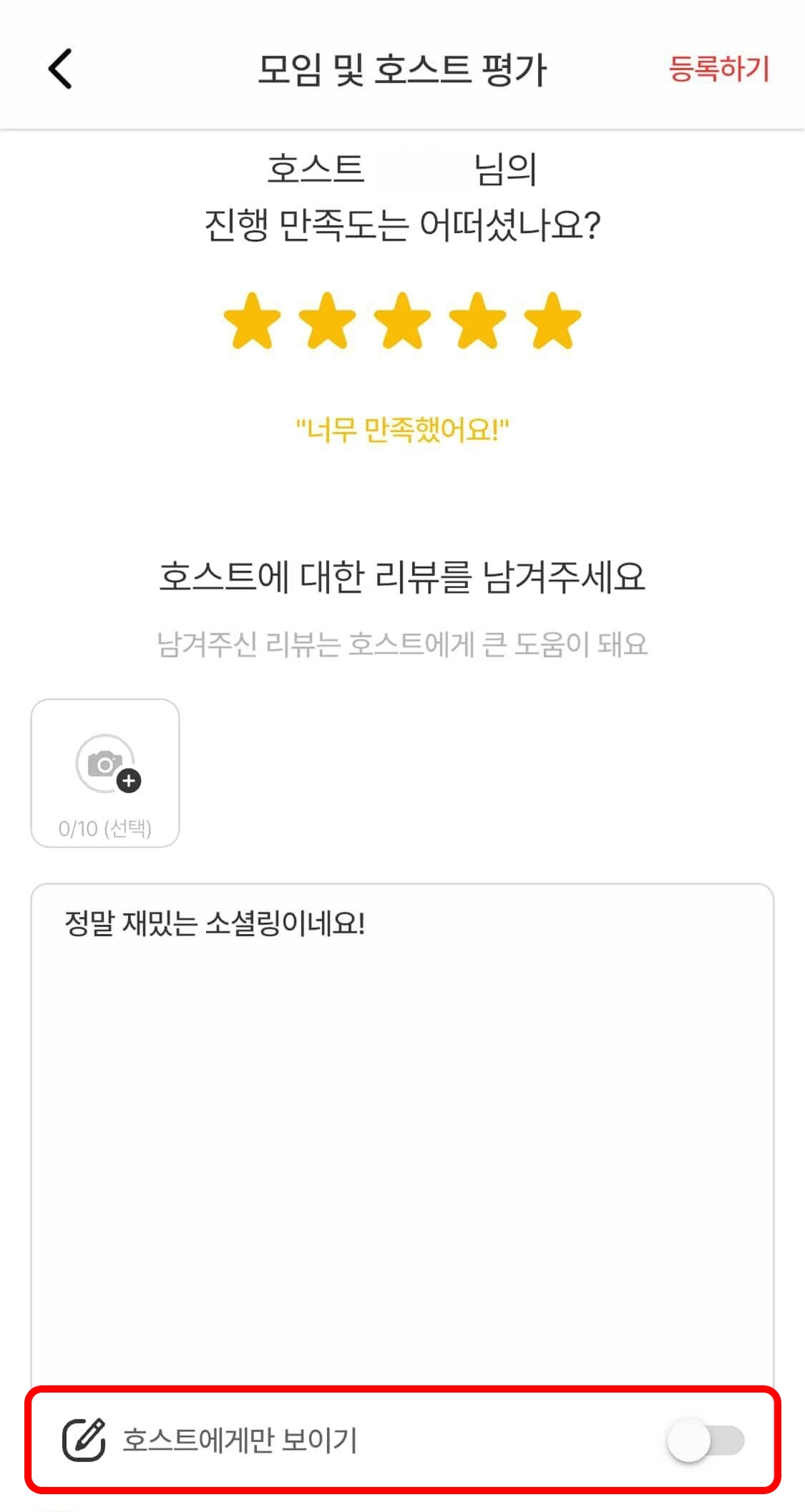The width and height of the screenshot is (805, 1512).
Task: Set the host rating to two stars
Action: 327,321
